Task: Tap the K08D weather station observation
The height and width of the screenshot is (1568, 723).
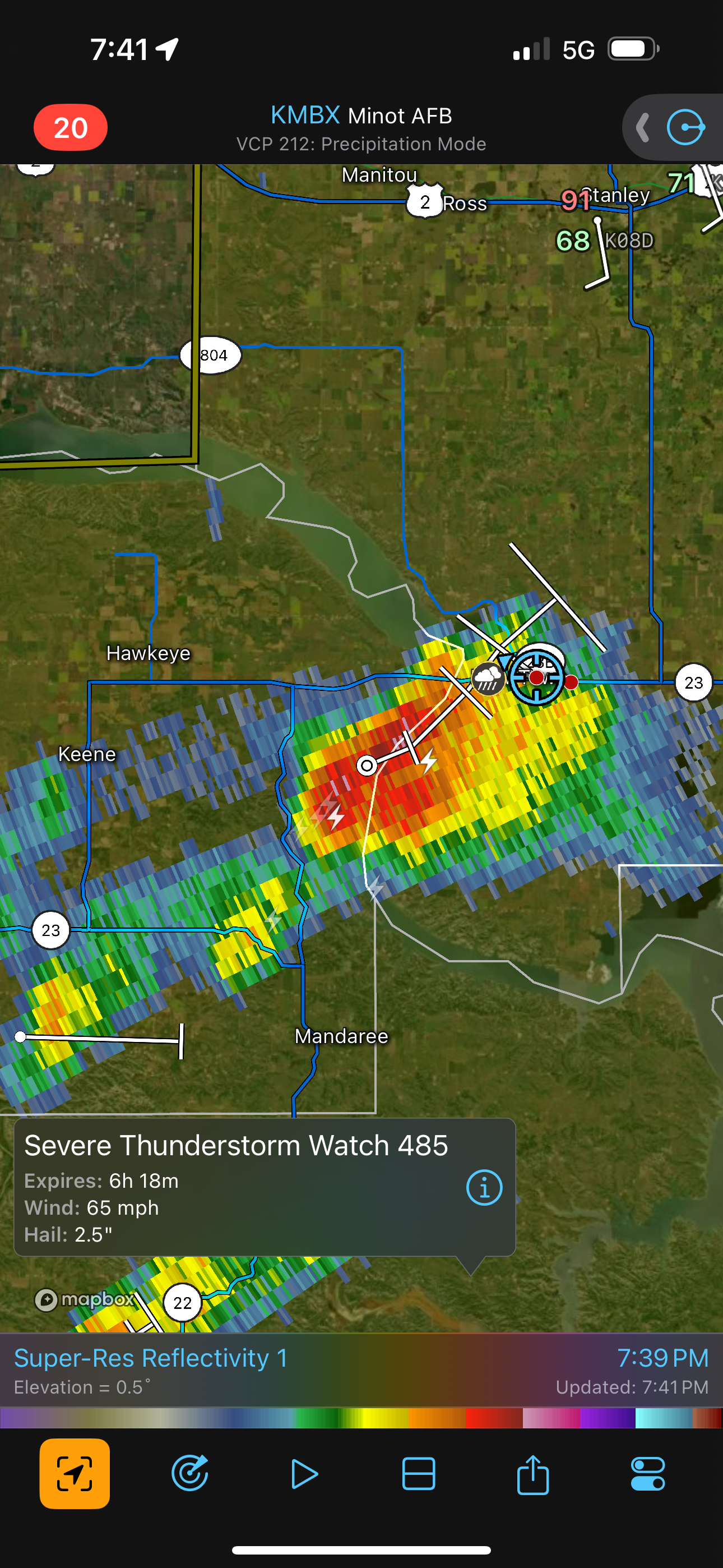Action: [629, 241]
